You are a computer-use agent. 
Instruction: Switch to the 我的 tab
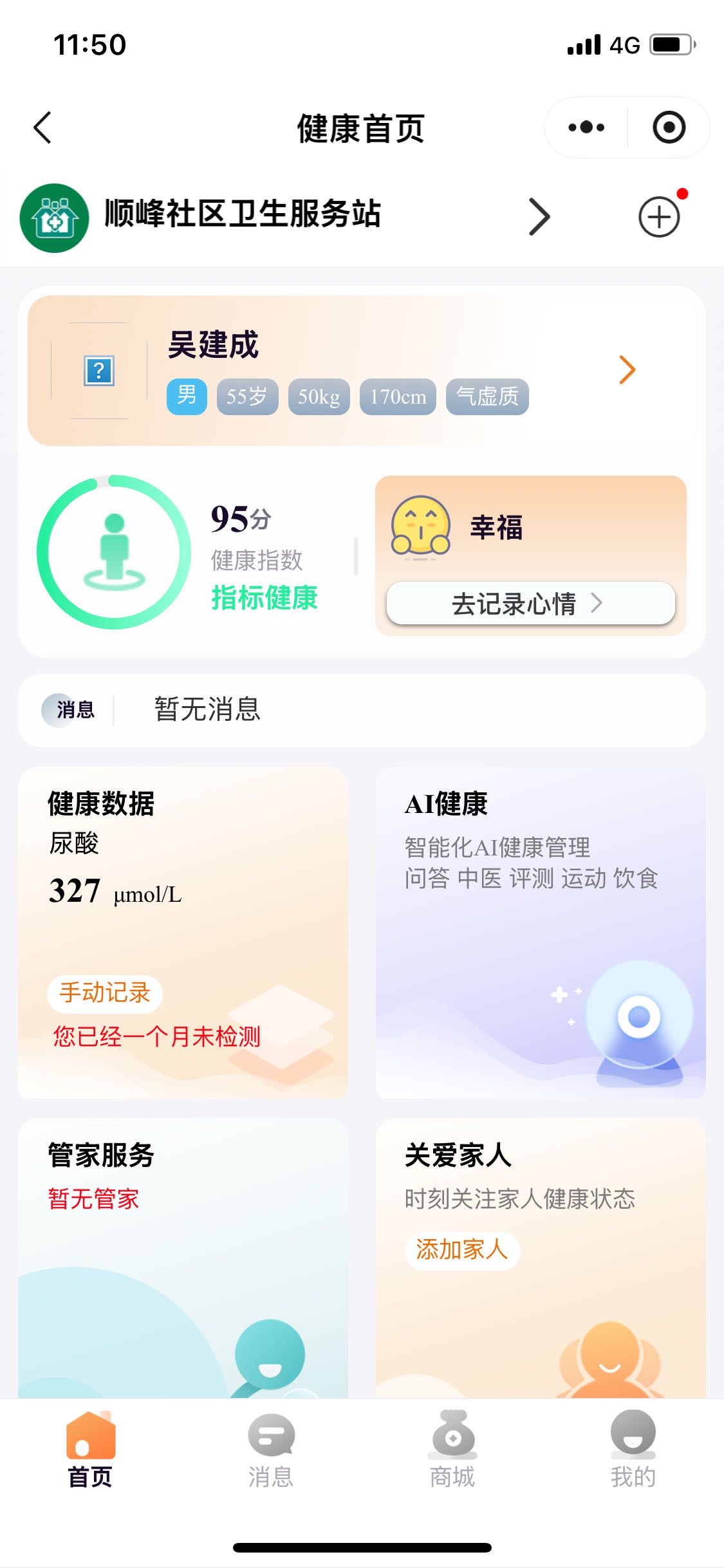point(633,1450)
